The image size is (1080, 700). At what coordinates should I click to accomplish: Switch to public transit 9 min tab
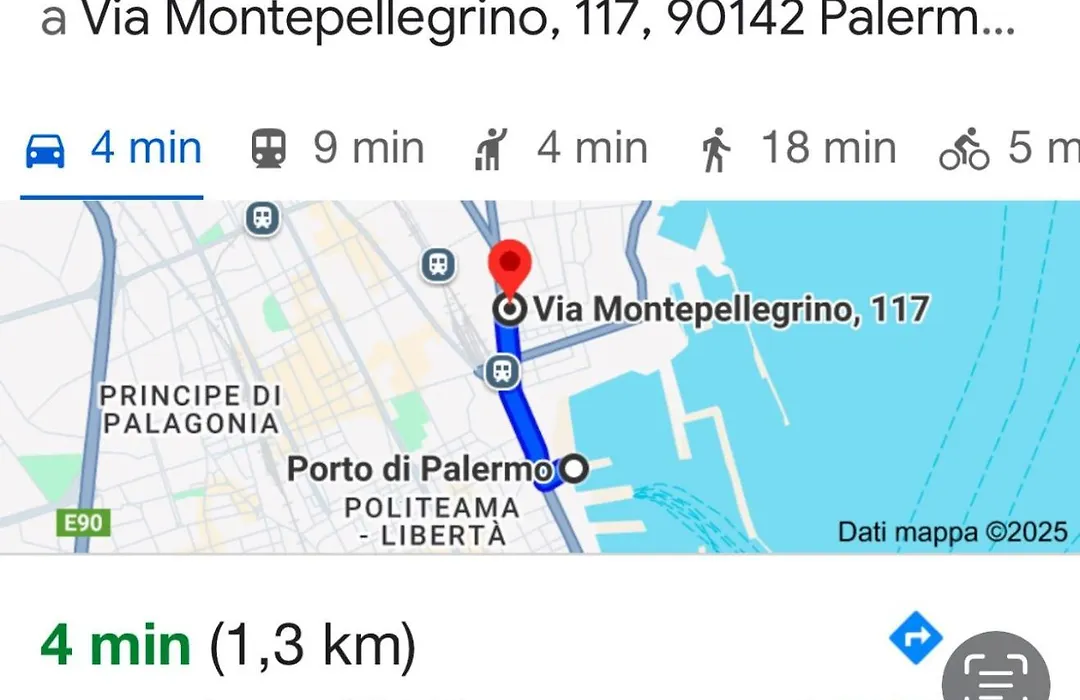(337, 150)
